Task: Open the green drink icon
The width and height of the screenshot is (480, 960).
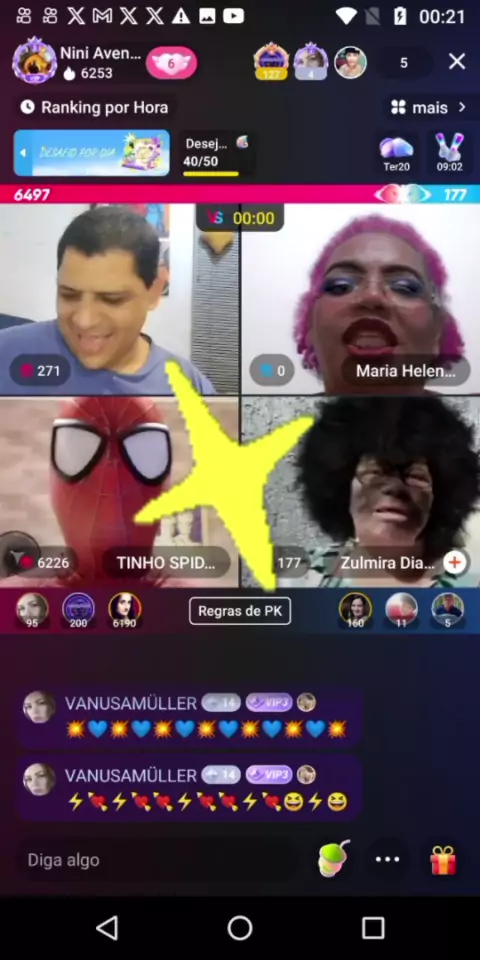Action: pyautogui.click(x=334, y=858)
